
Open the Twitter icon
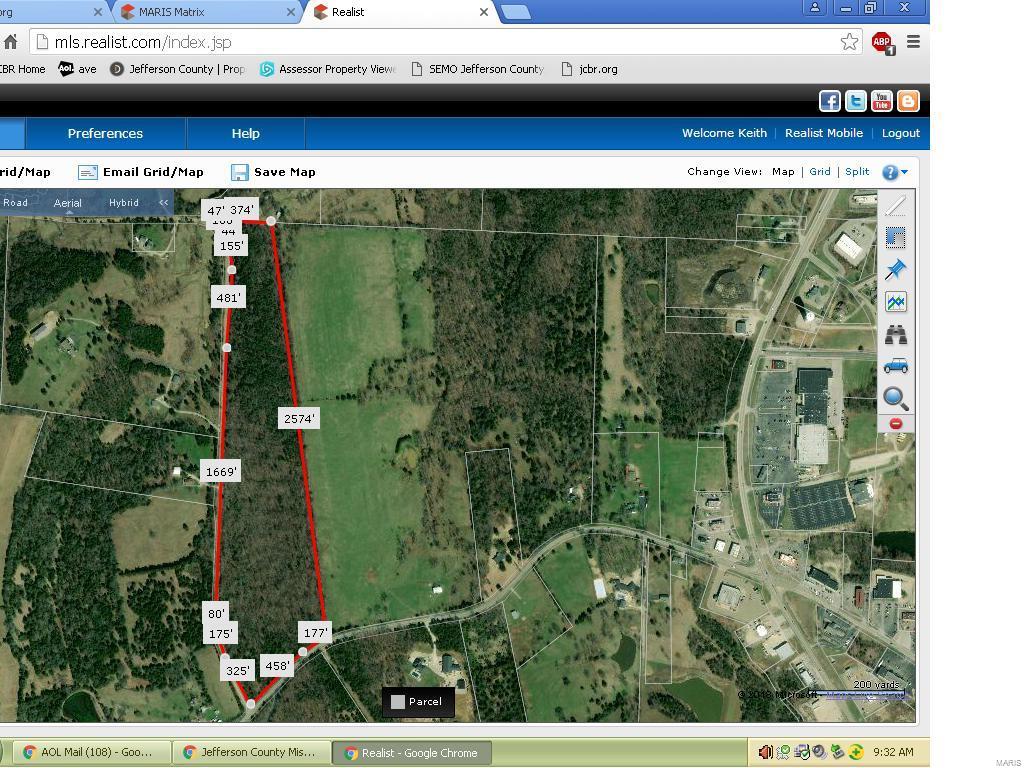coord(856,101)
